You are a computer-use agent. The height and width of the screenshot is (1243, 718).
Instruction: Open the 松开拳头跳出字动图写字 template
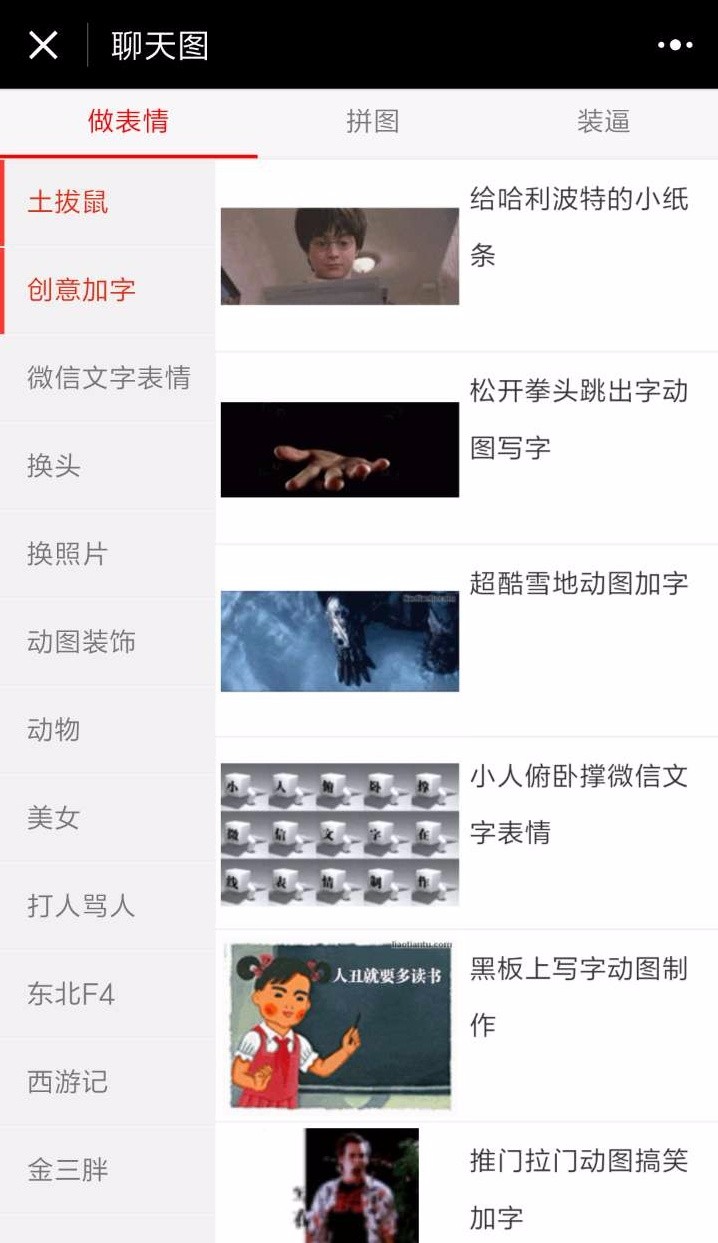[467, 448]
